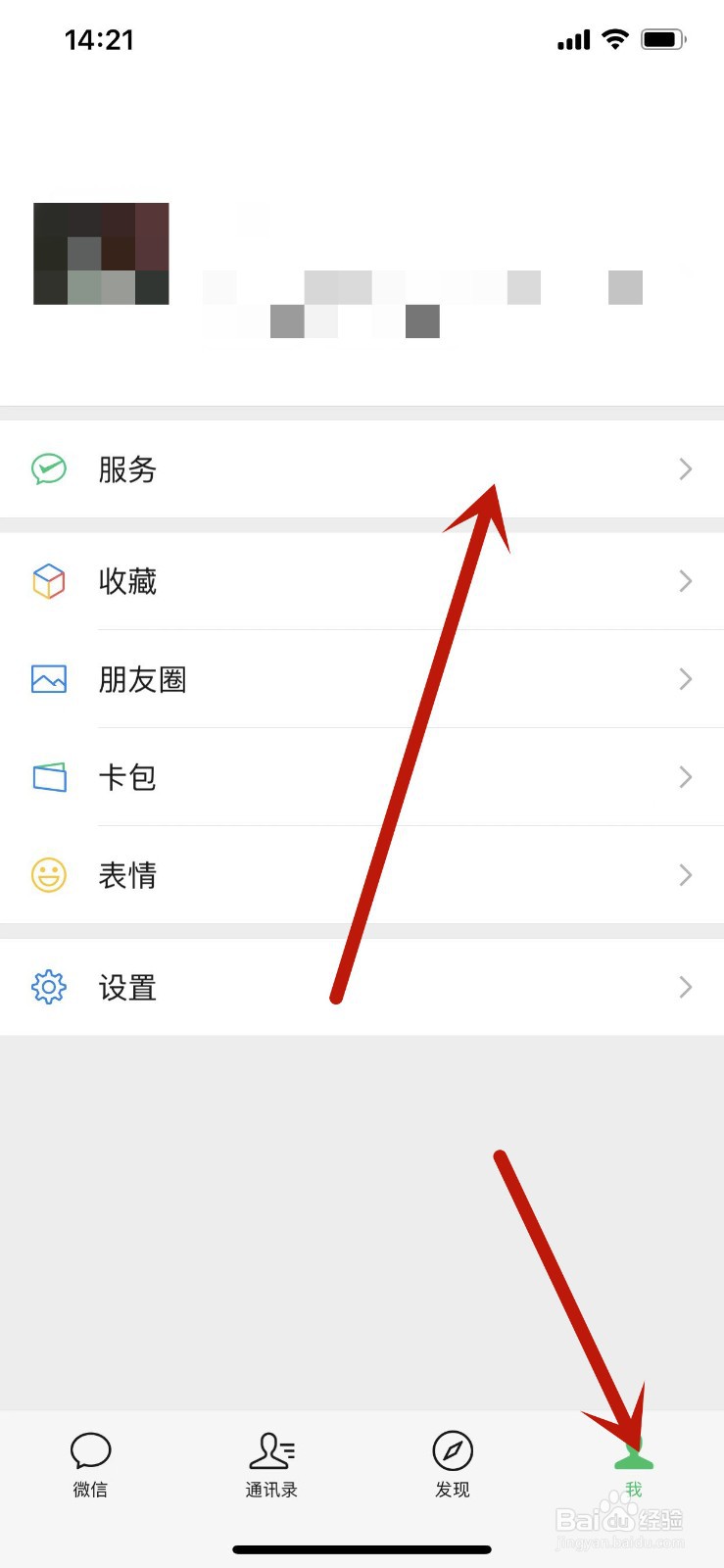This screenshot has height=1568, width=724.
Task: Tap the 卡包 (Card Package) wallet icon
Action: tap(47, 777)
